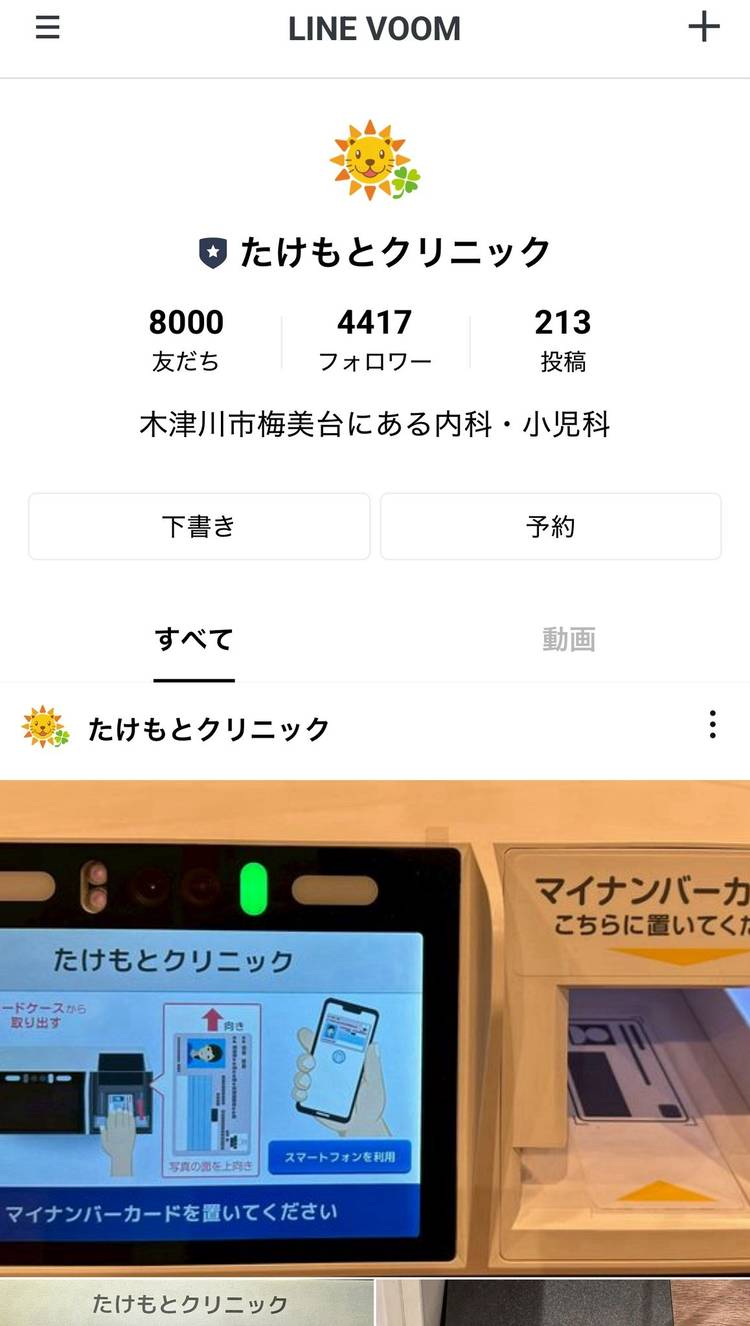Open たけもとクリニック profile from post header
The image size is (750, 1326).
tap(208, 729)
